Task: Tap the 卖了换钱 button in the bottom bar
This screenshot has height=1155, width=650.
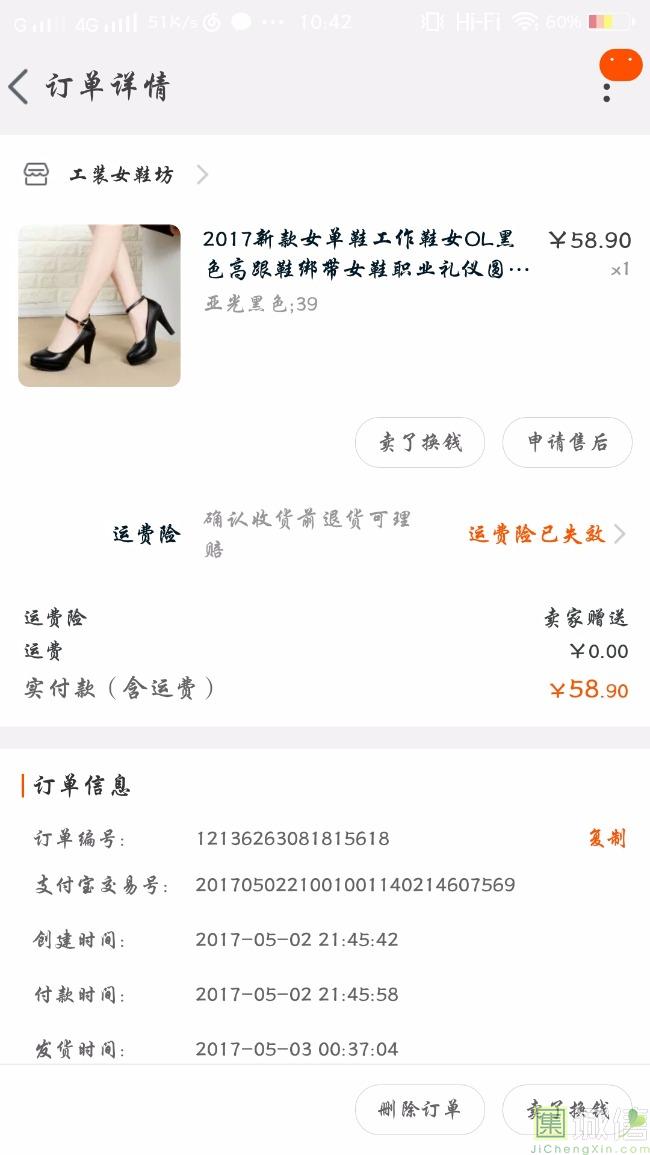Action: click(567, 1109)
